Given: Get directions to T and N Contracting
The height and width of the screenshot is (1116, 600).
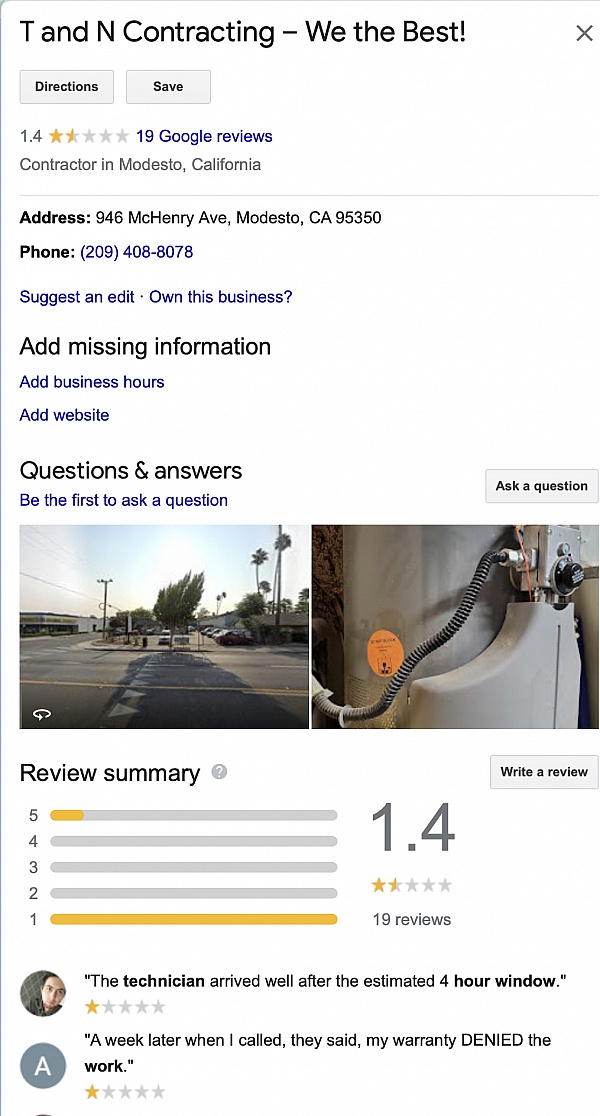Looking at the screenshot, I should (x=67, y=87).
